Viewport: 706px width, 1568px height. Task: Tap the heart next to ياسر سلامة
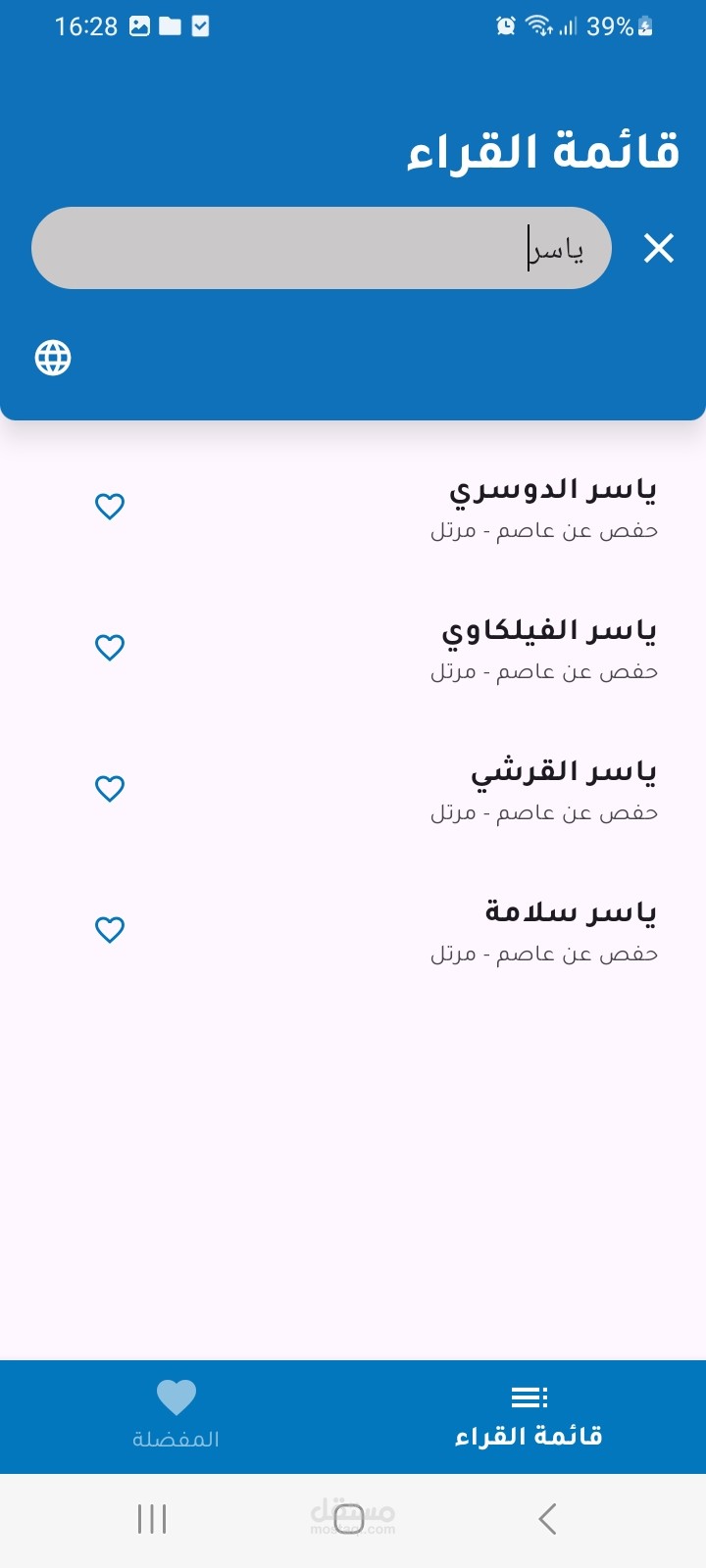[110, 930]
